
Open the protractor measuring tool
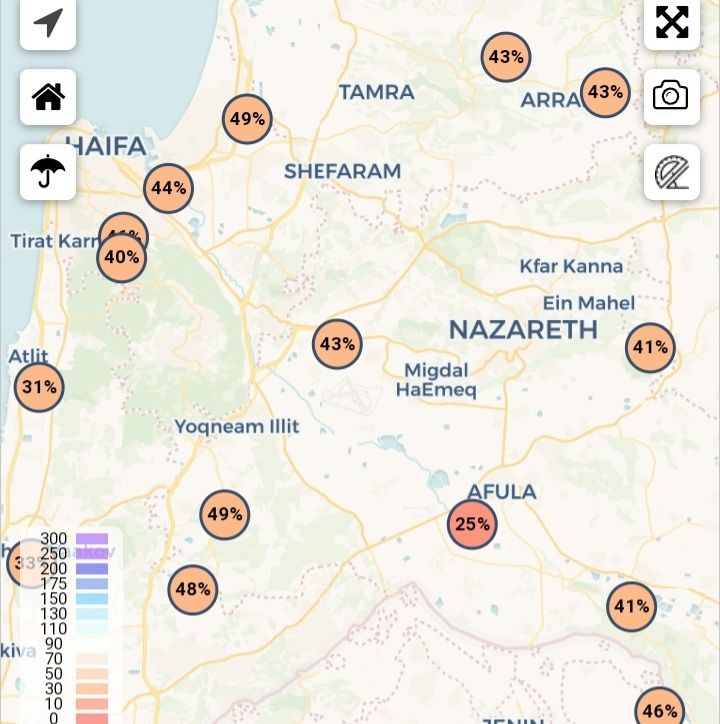pos(672,171)
